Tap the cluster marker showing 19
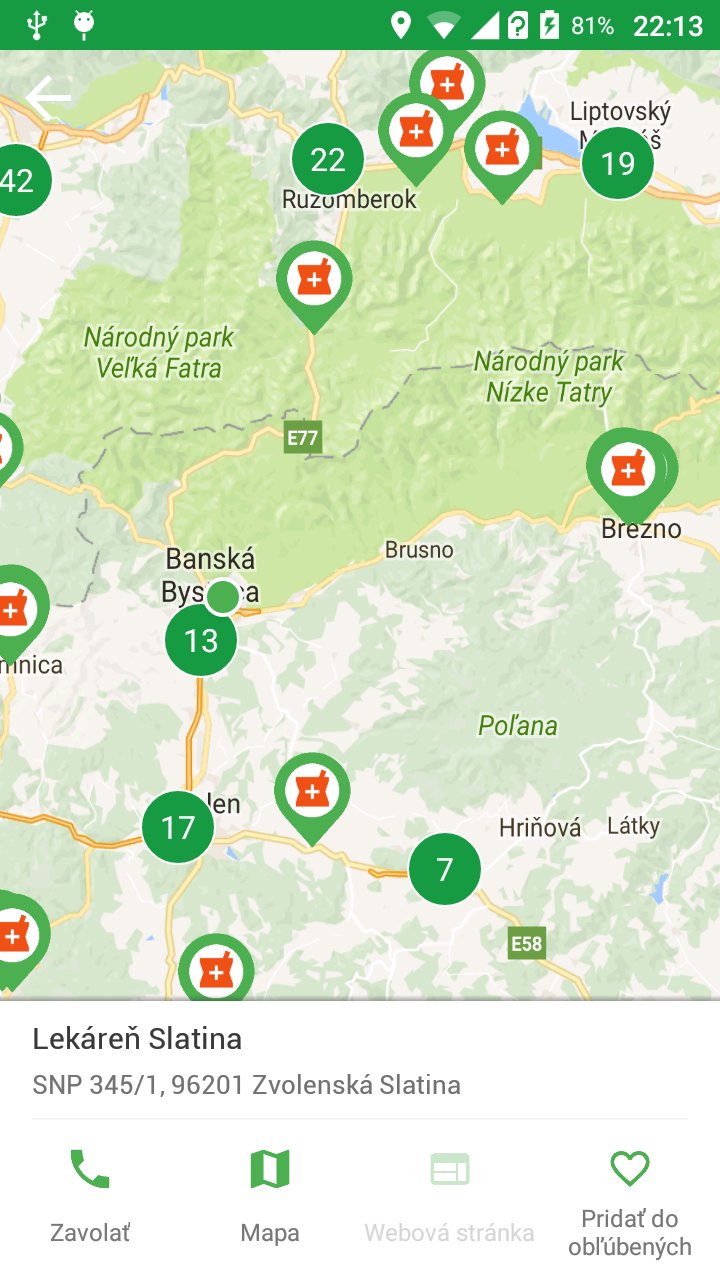 point(618,163)
